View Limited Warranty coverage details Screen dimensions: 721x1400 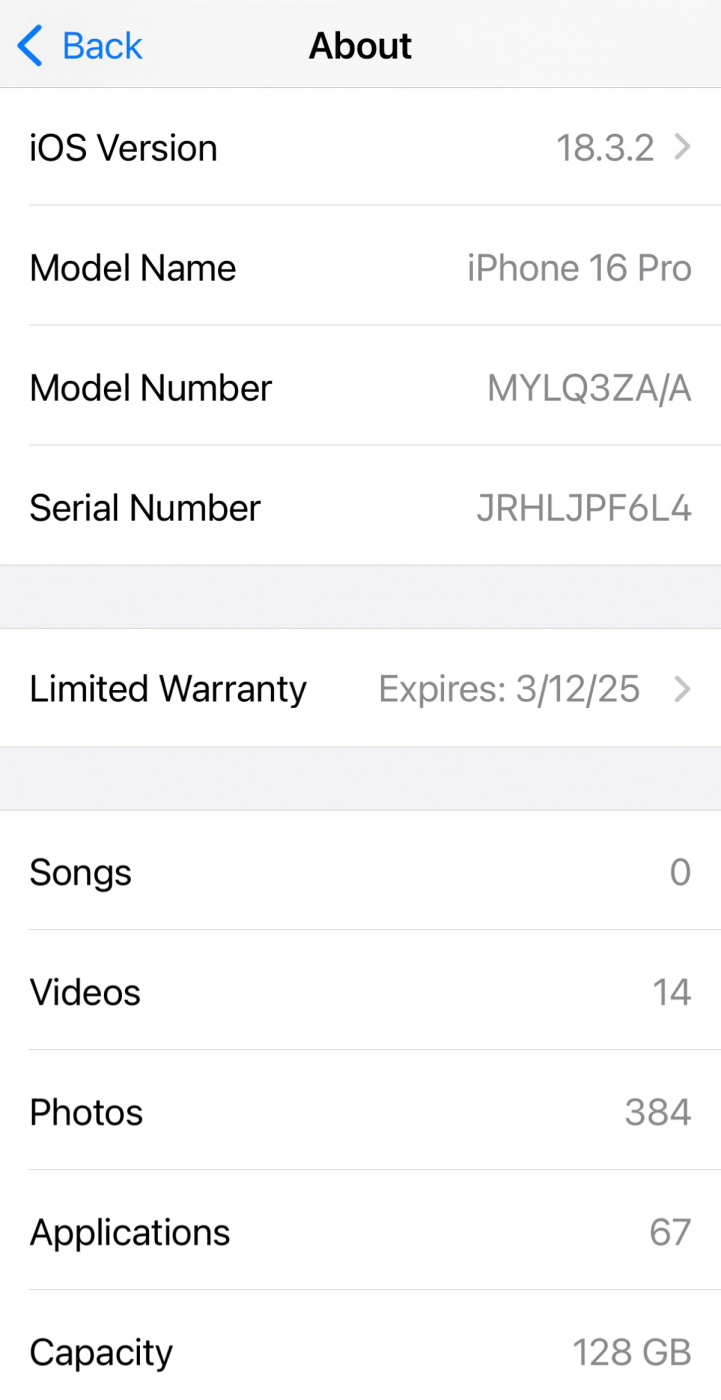360,689
